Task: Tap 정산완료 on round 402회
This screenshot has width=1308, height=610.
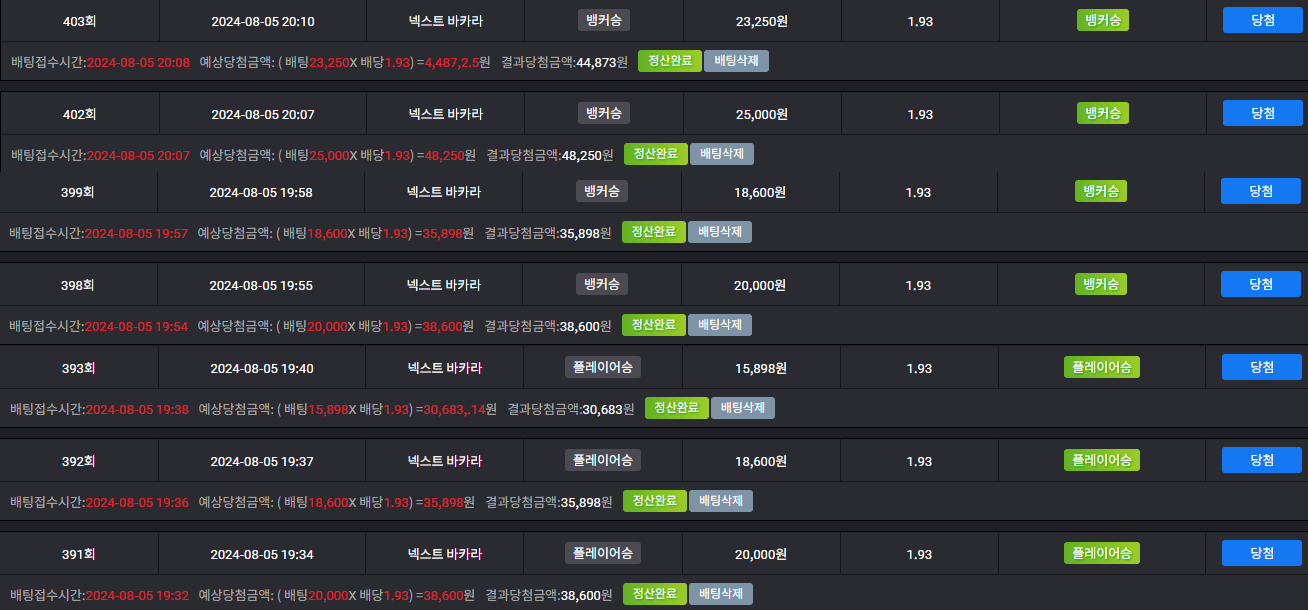Action: (x=655, y=154)
